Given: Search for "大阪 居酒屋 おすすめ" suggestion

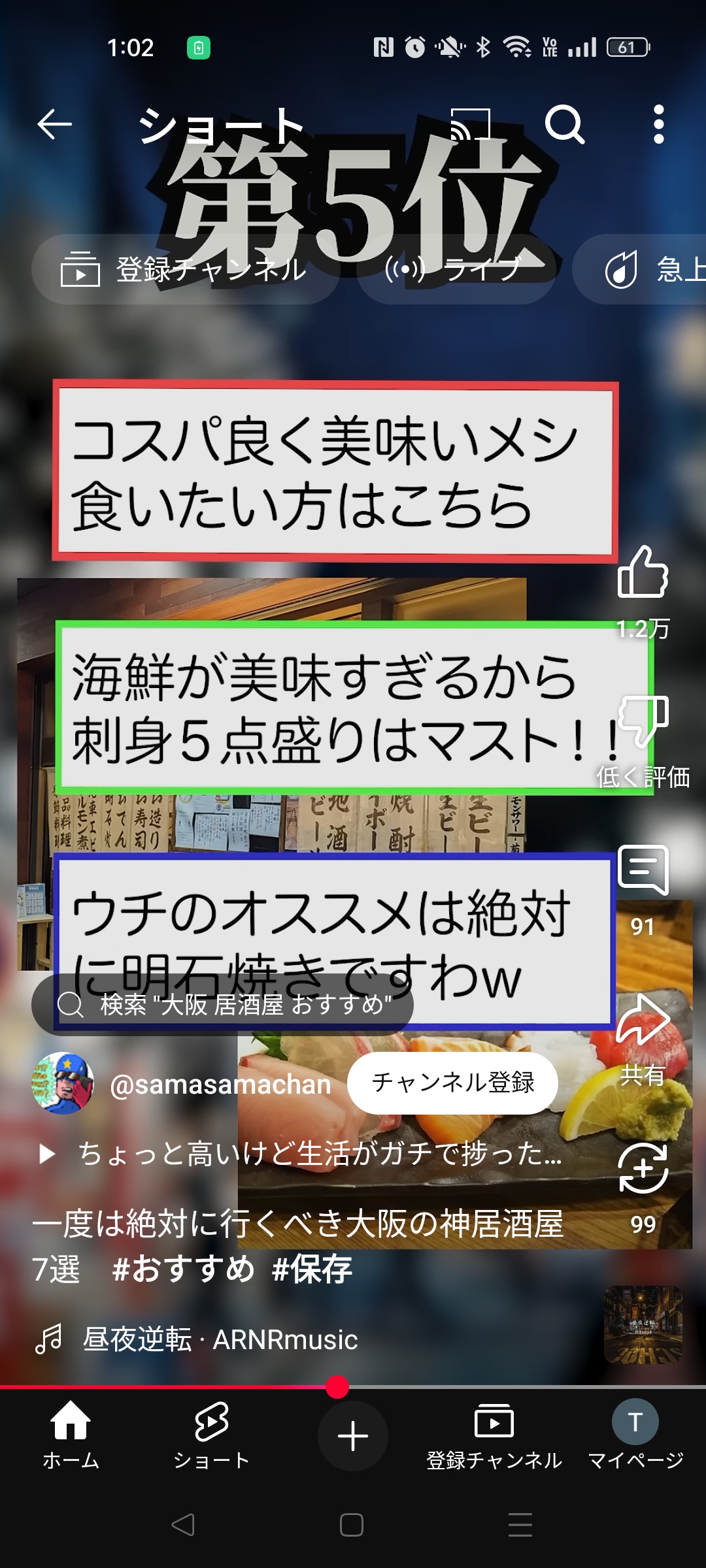Looking at the screenshot, I should tap(222, 1005).
